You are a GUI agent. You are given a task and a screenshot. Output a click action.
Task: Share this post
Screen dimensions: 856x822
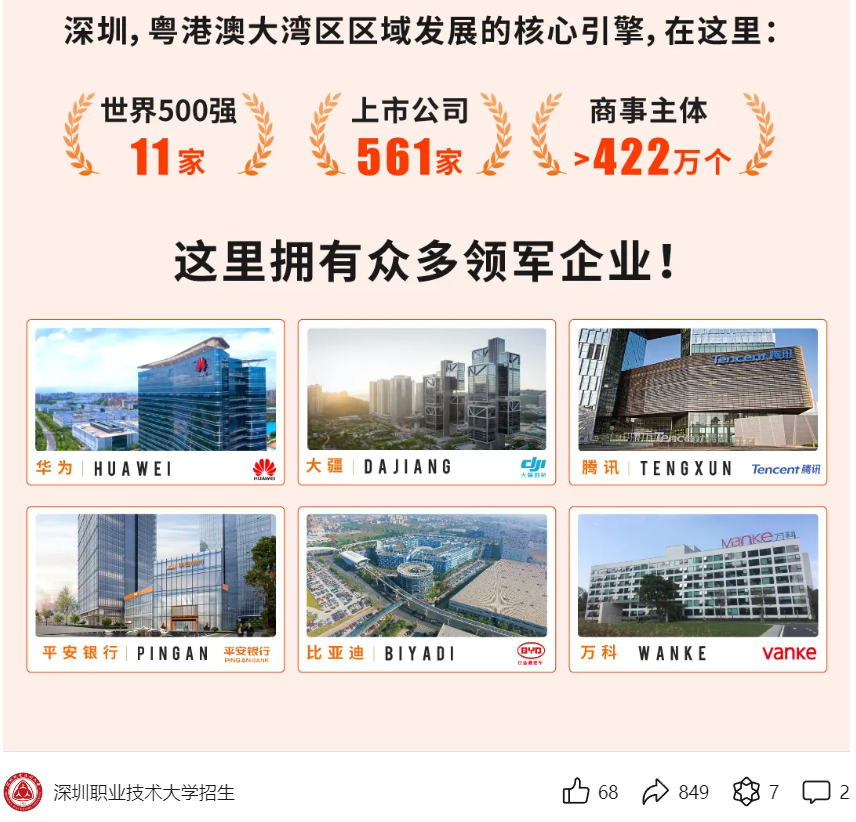(x=655, y=793)
